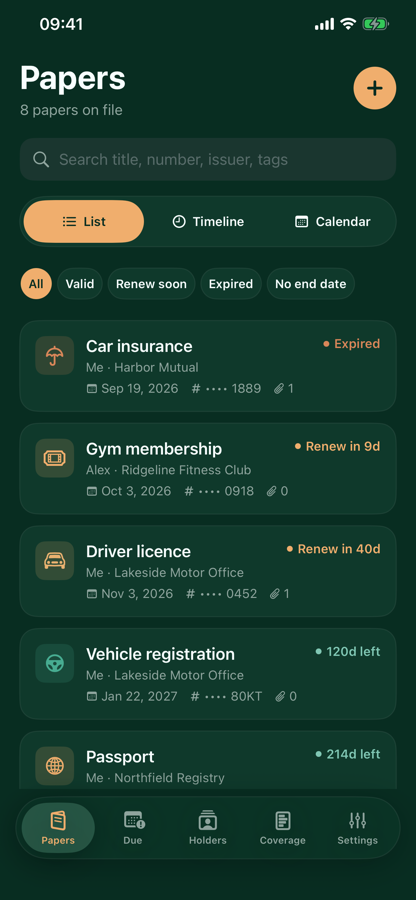Apply the No end date filter
This screenshot has height=900, width=416.
pos(310,284)
